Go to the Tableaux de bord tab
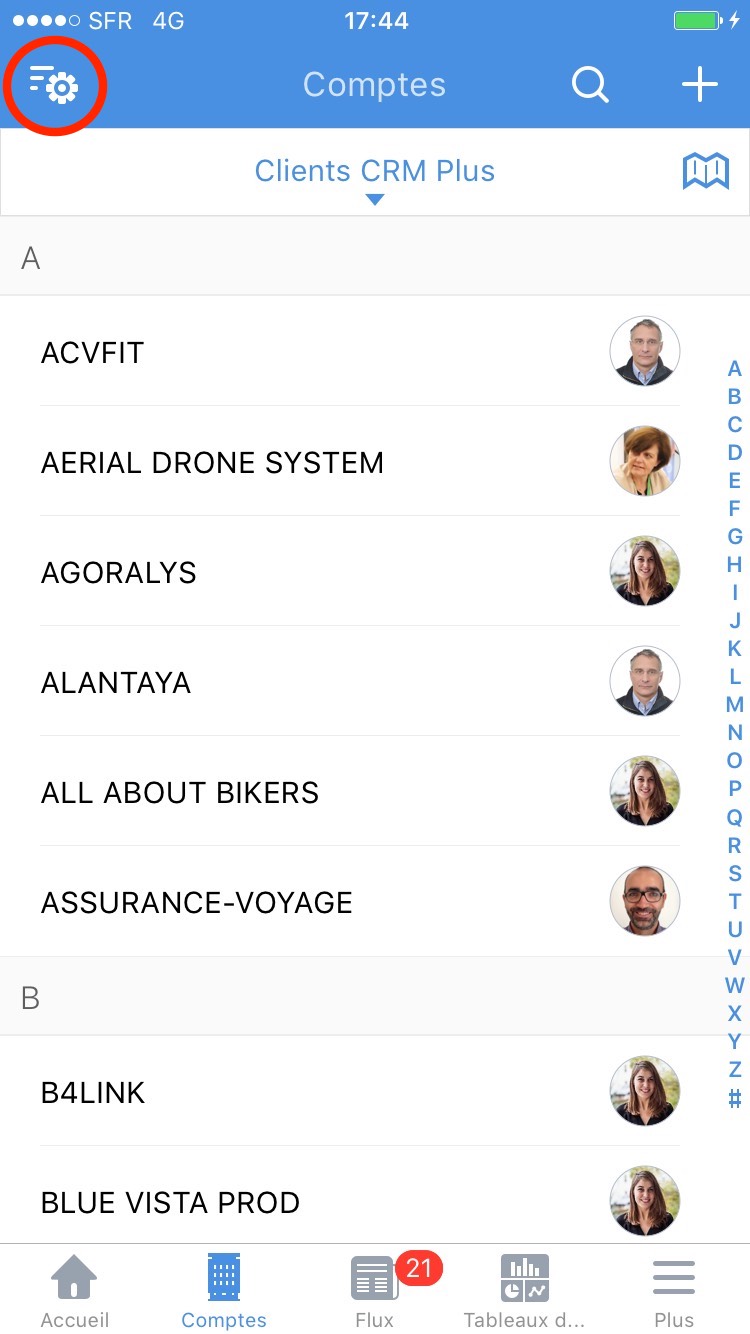This screenshot has width=750, height=1334. tap(525, 1291)
